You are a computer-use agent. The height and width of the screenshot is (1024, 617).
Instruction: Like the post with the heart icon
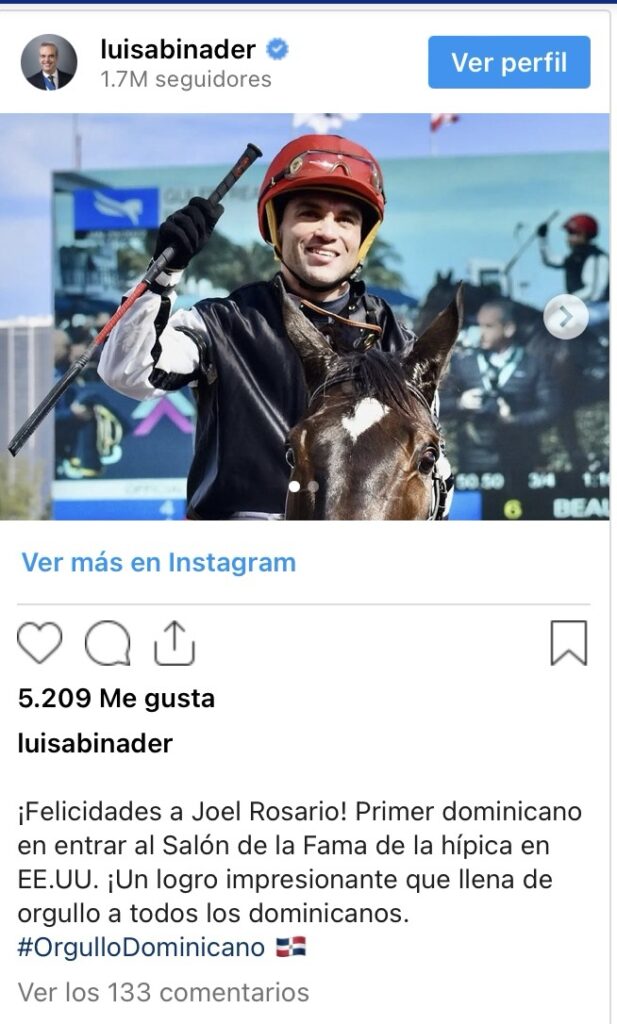tap(40, 643)
